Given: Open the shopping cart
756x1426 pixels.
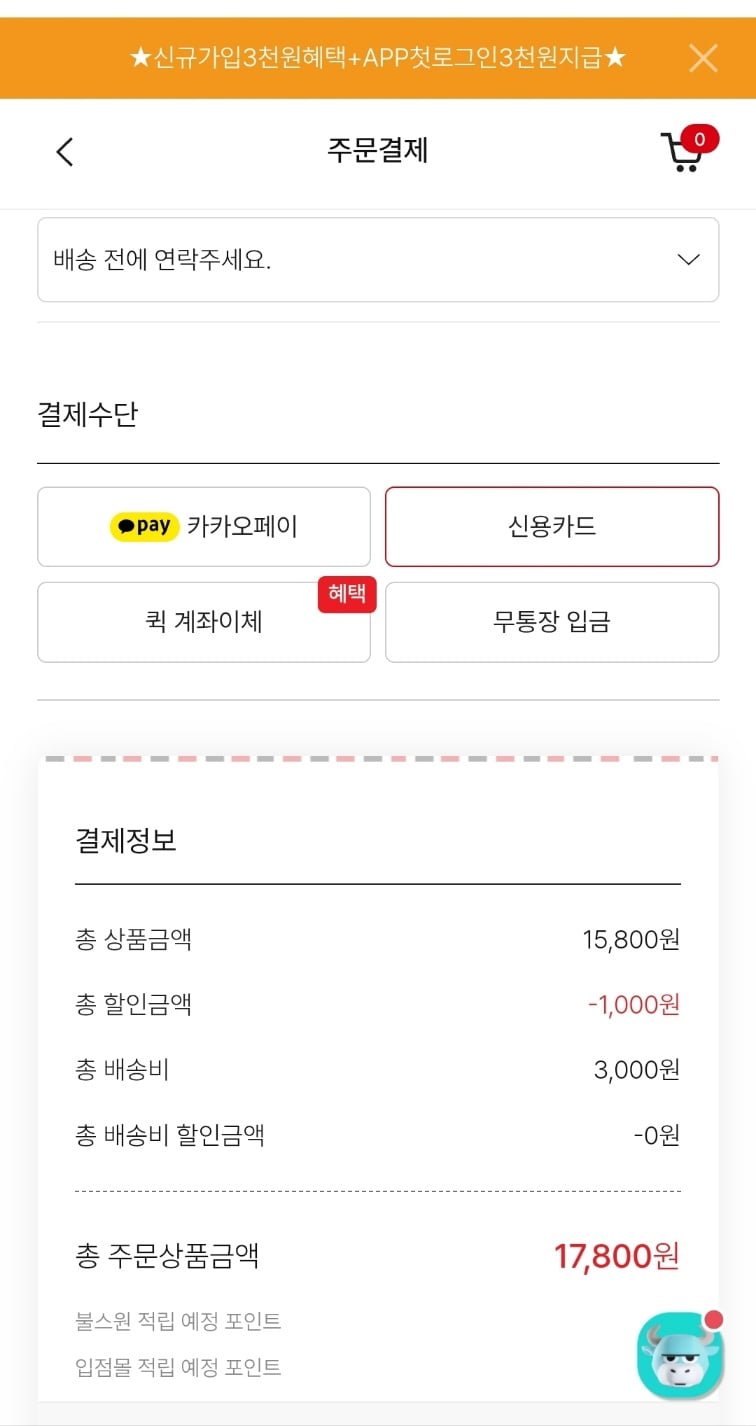Looking at the screenshot, I should (x=684, y=152).
